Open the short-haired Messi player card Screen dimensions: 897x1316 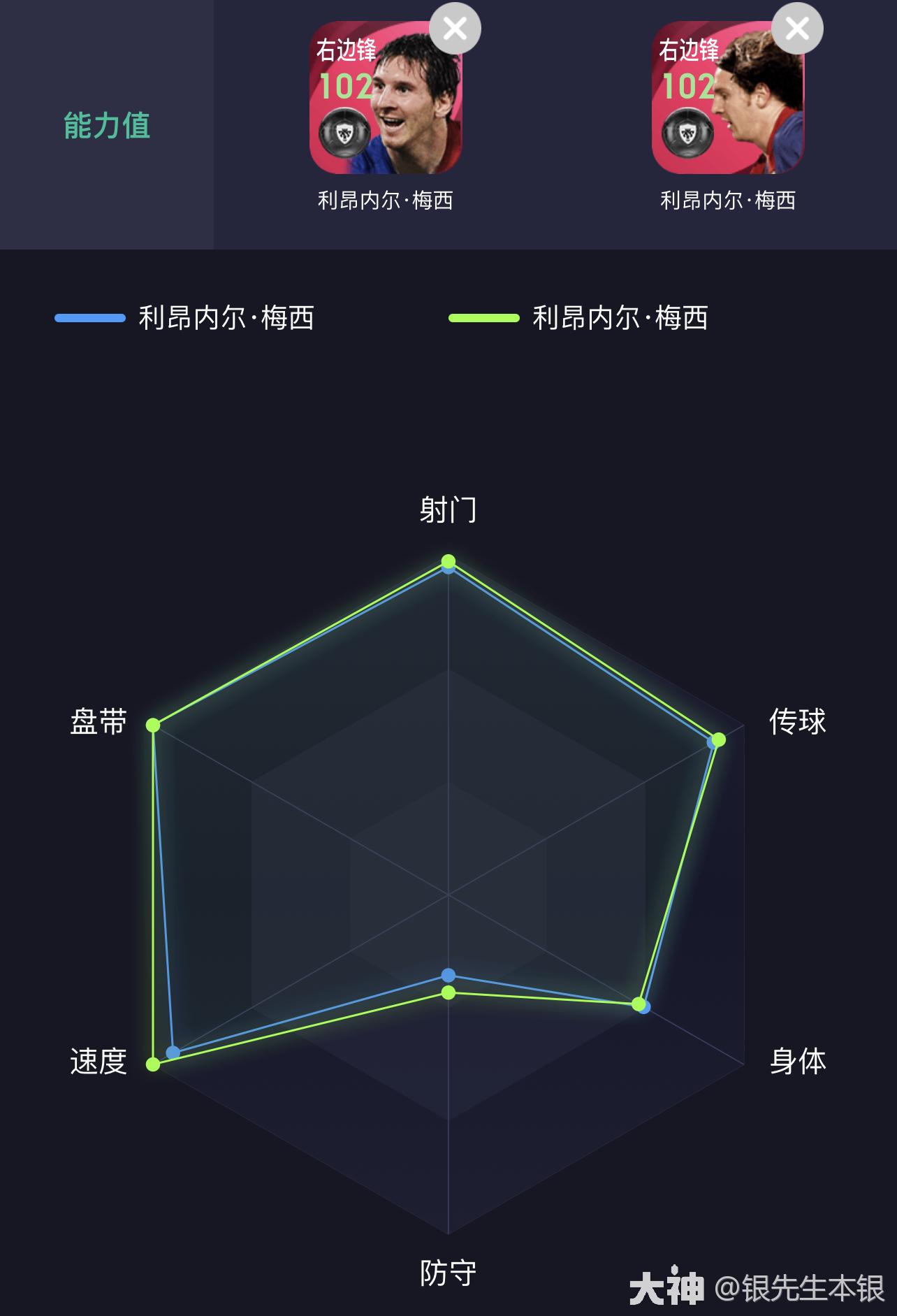click(x=386, y=98)
